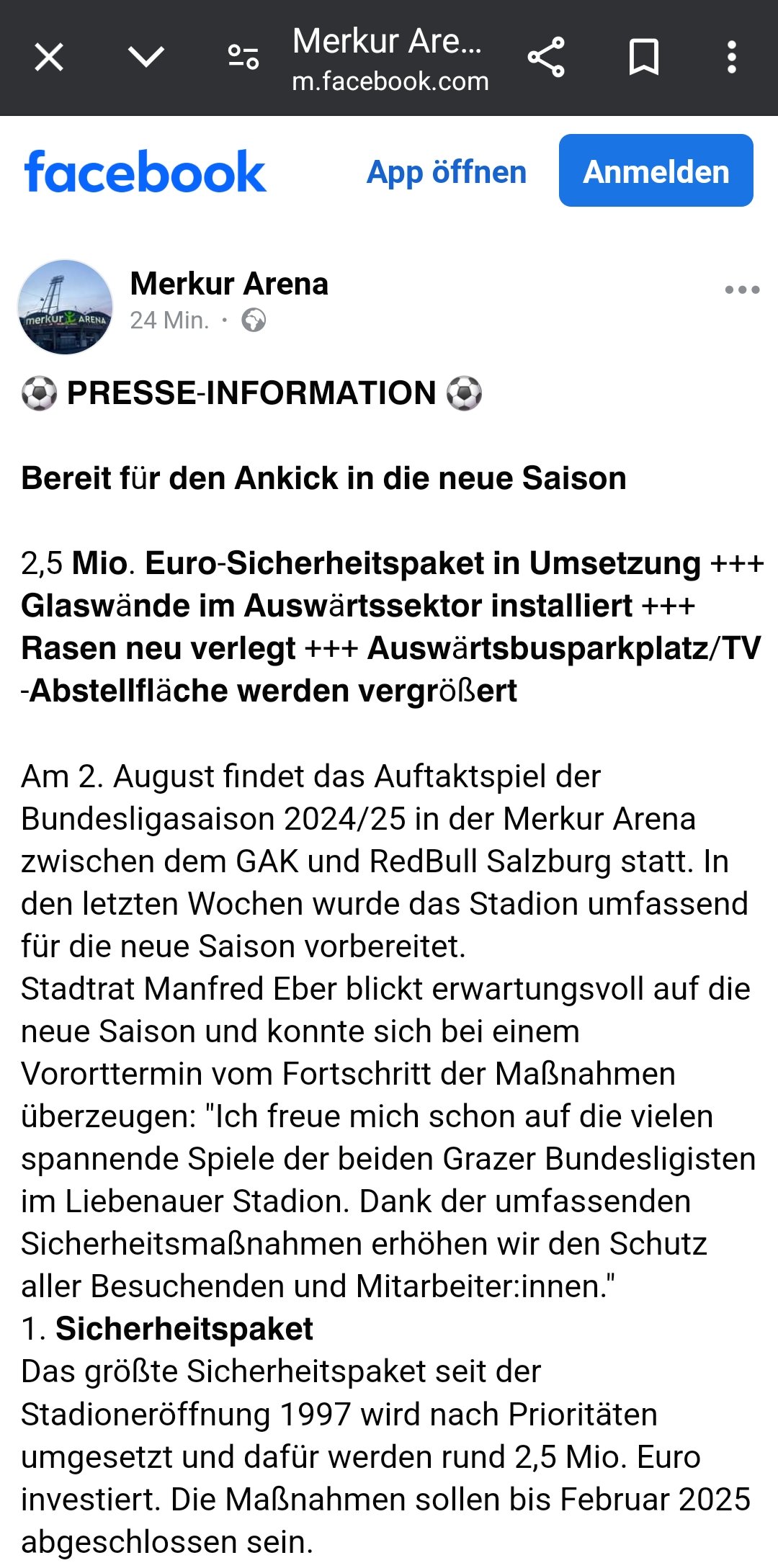Share this page via the share icon
The height and width of the screenshot is (1568, 778).
click(x=546, y=58)
